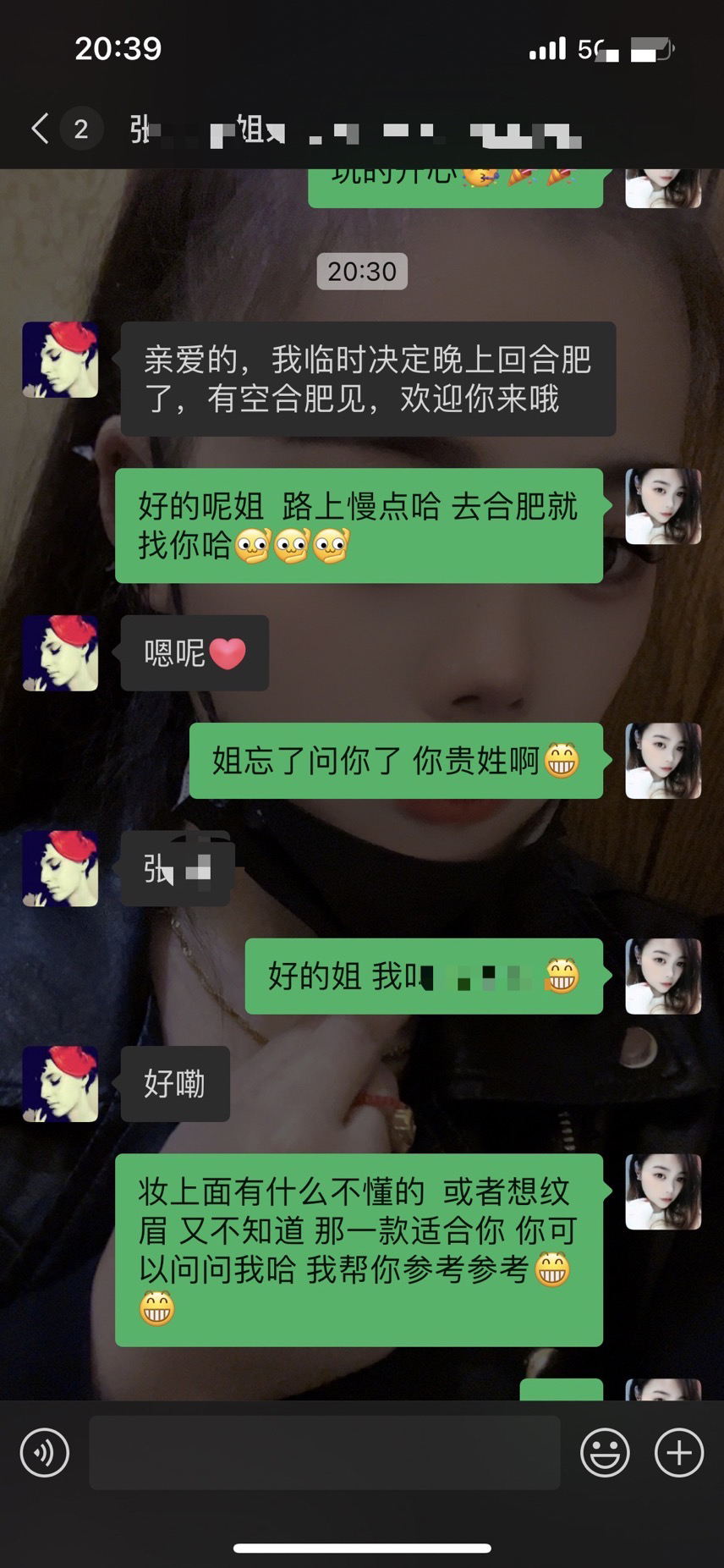This screenshot has width=724, height=1568.
Task: Open contact avatar beside 好嘞 message
Action: 60,1084
